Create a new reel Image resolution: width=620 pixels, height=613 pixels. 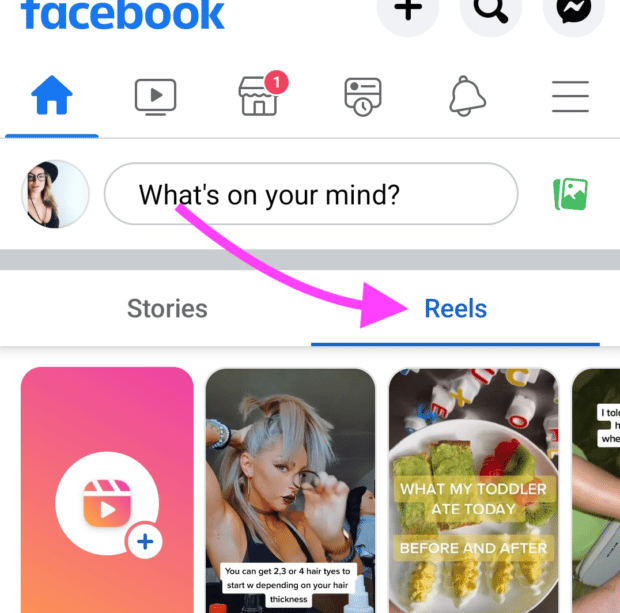107,490
